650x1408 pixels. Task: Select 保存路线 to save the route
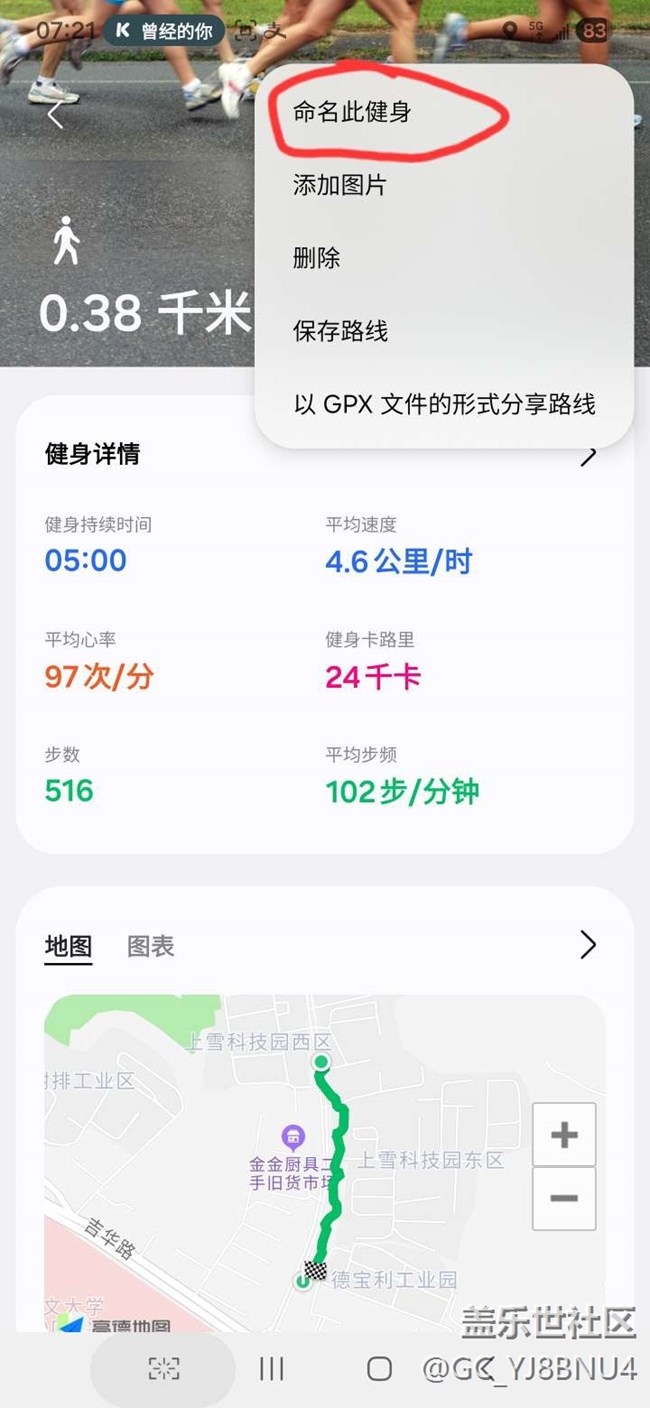(x=340, y=331)
